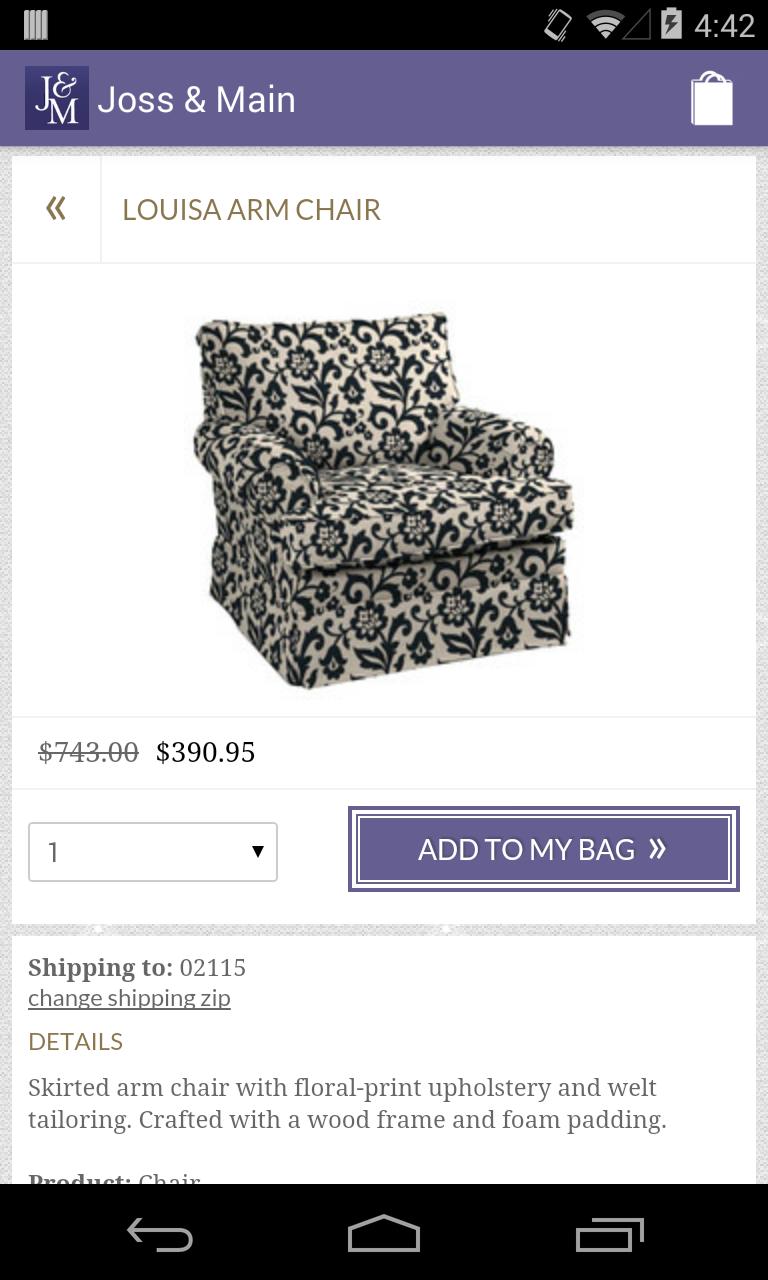Tap the change shipping zip link
The height and width of the screenshot is (1280, 768).
coord(129,998)
